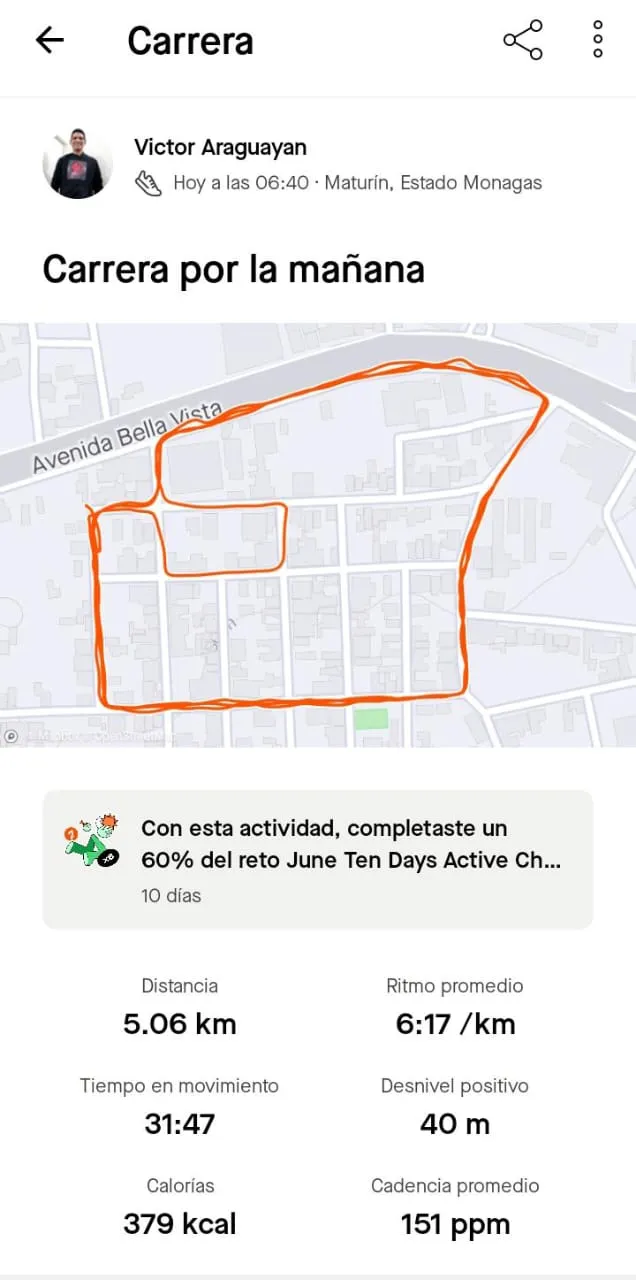Image resolution: width=636 pixels, height=1280 pixels.
Task: Open the June Ten Days Active challenge card
Action: (318, 860)
